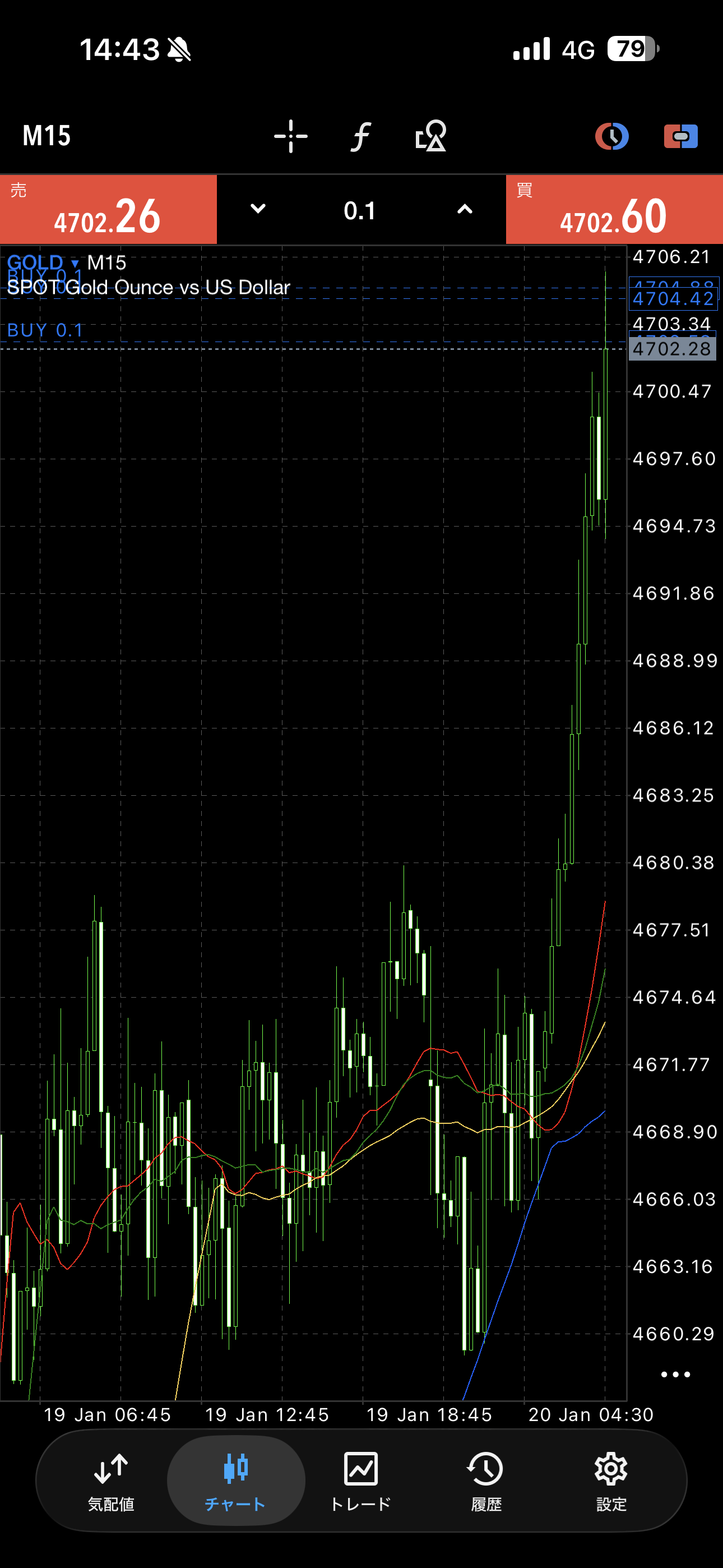Go to the トレード trade tab
Image resolution: width=723 pixels, height=1568 pixels.
(x=361, y=1481)
